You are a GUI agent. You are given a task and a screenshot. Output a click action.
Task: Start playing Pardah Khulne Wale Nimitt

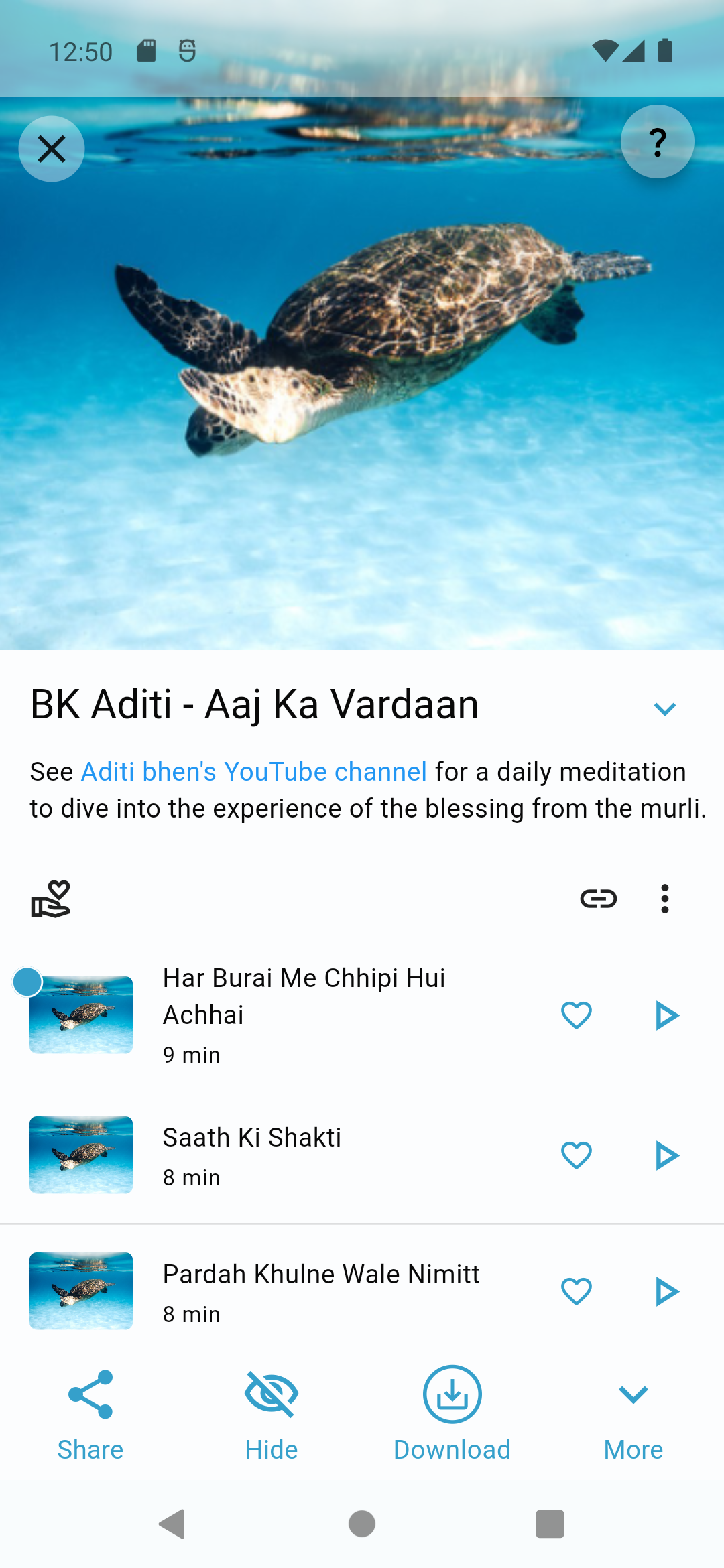[666, 1291]
